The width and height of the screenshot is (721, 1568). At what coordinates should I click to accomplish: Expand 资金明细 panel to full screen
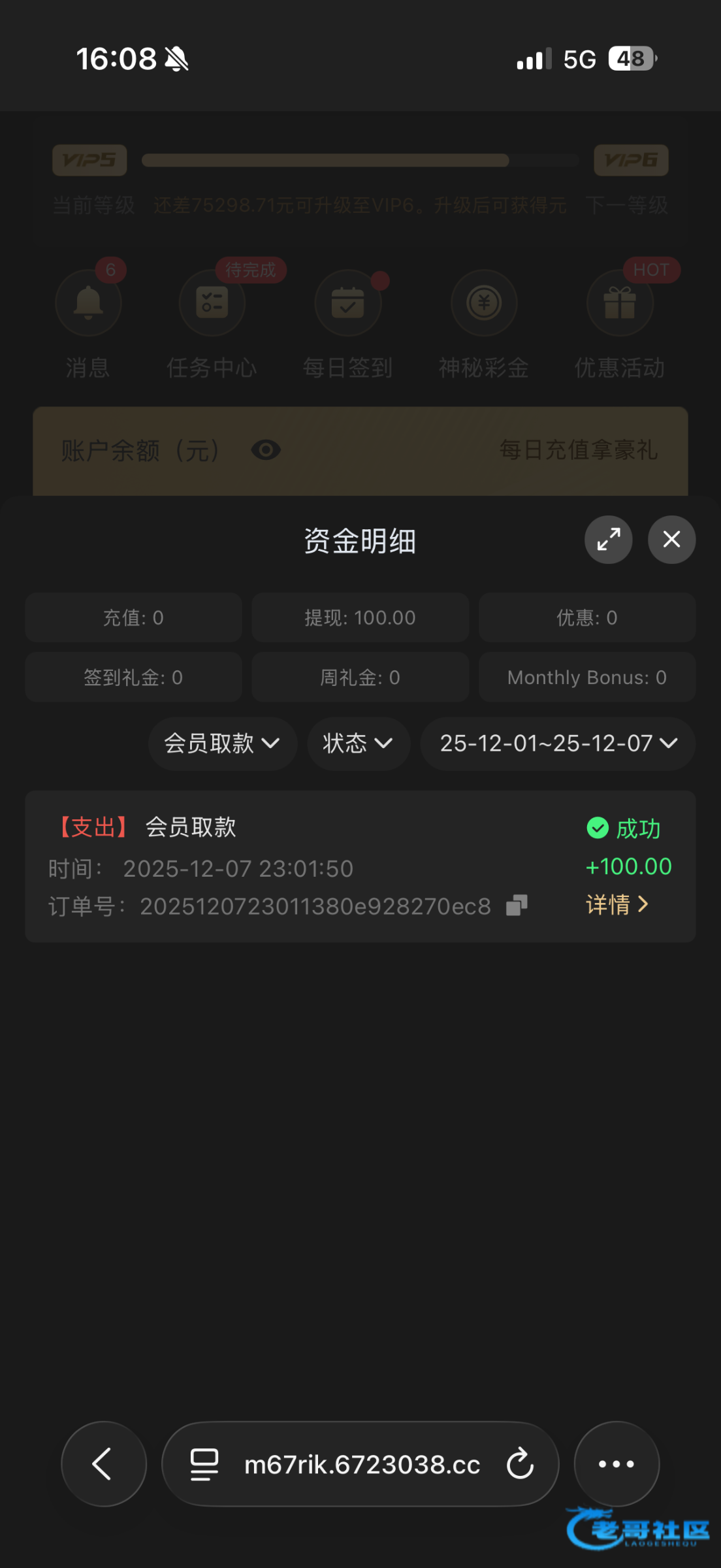(x=608, y=540)
